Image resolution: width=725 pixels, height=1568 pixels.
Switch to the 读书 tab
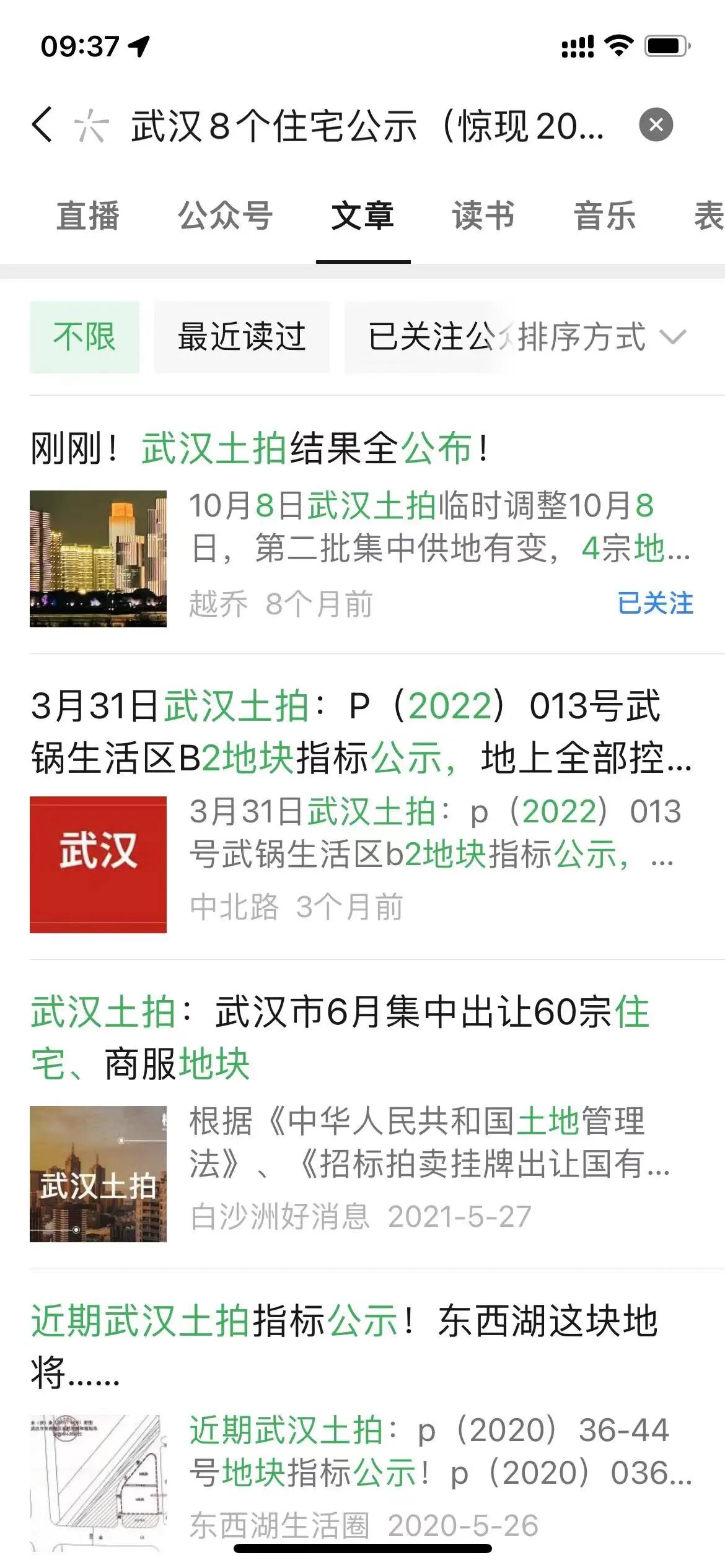tap(483, 216)
